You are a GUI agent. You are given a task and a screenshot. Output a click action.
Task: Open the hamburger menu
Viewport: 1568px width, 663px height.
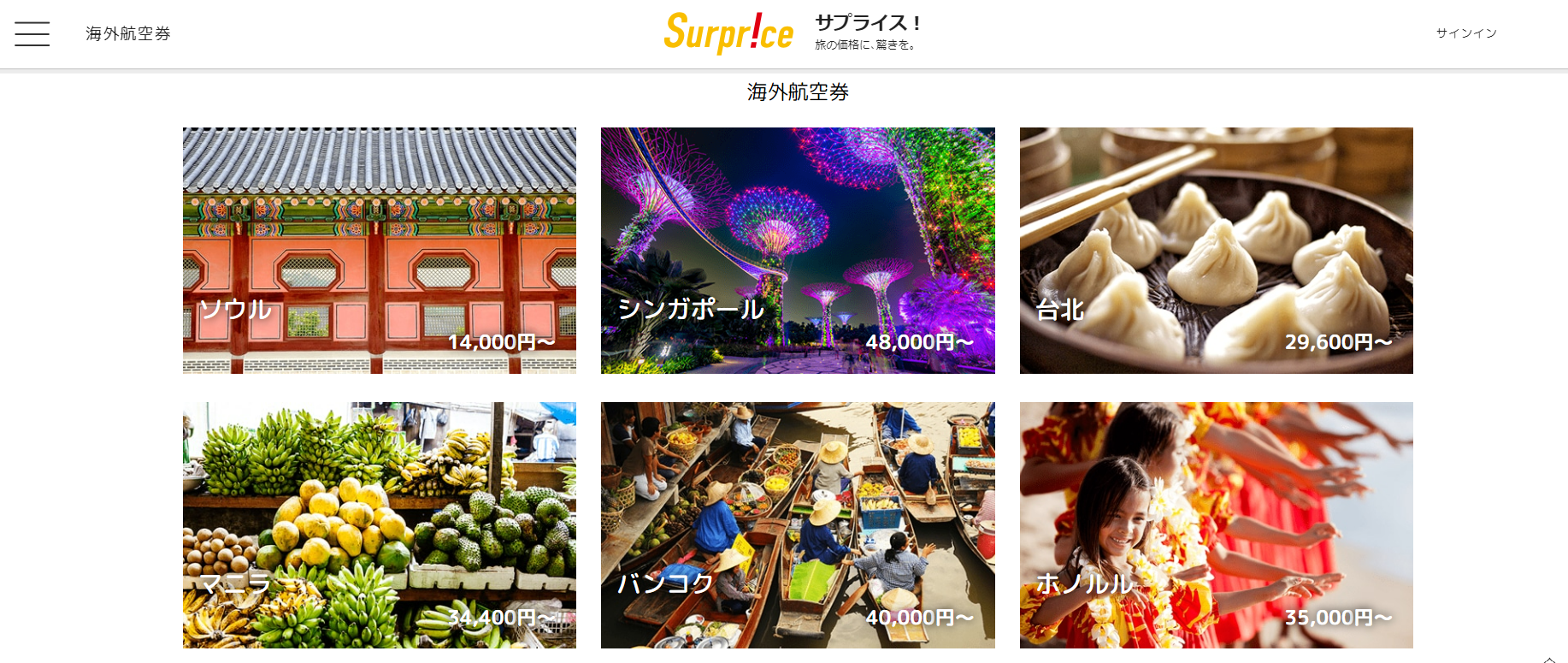pyautogui.click(x=32, y=33)
